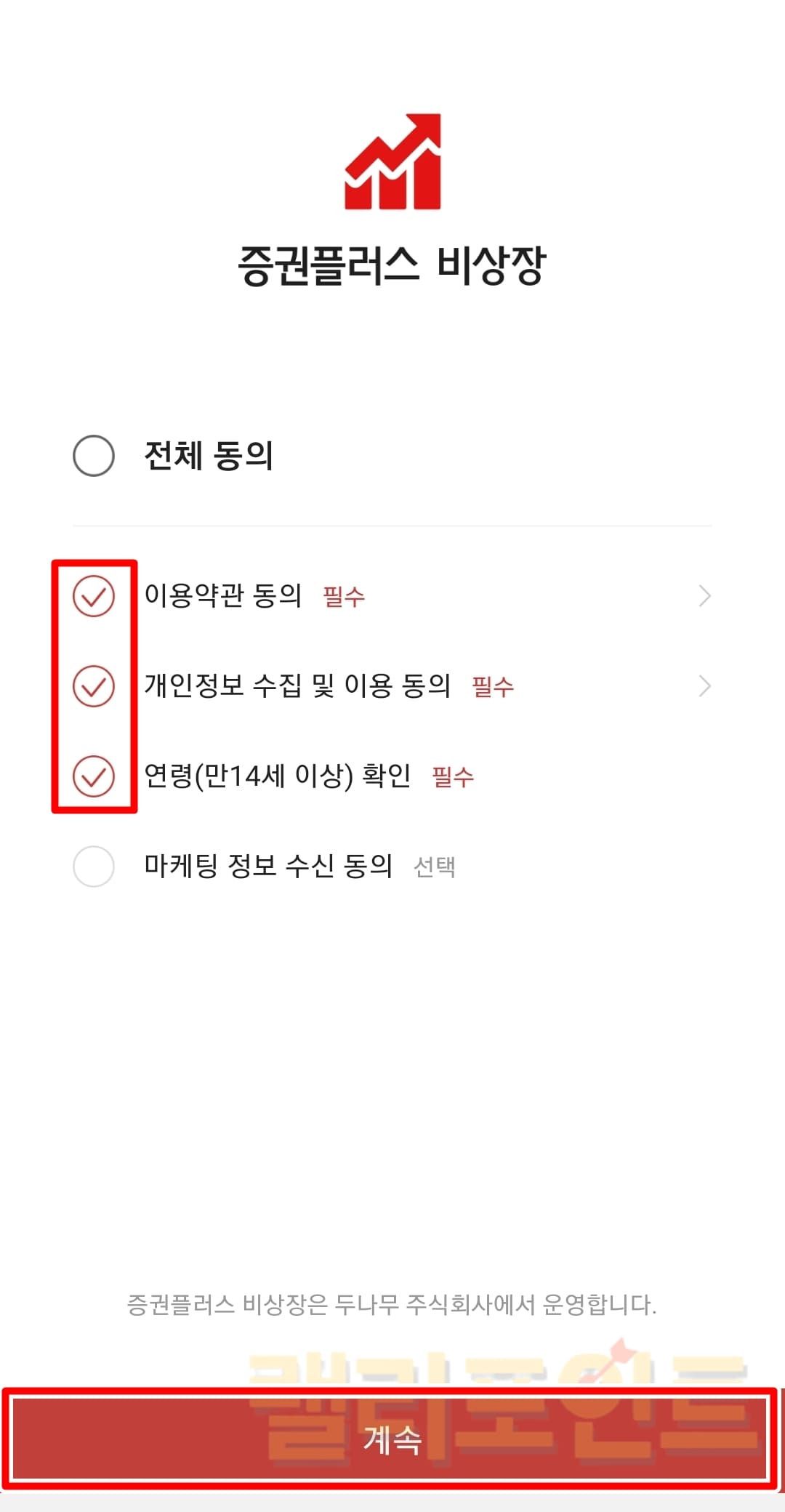Open 이용약관 details via its chevron
The height and width of the screenshot is (1512, 785).
click(704, 596)
